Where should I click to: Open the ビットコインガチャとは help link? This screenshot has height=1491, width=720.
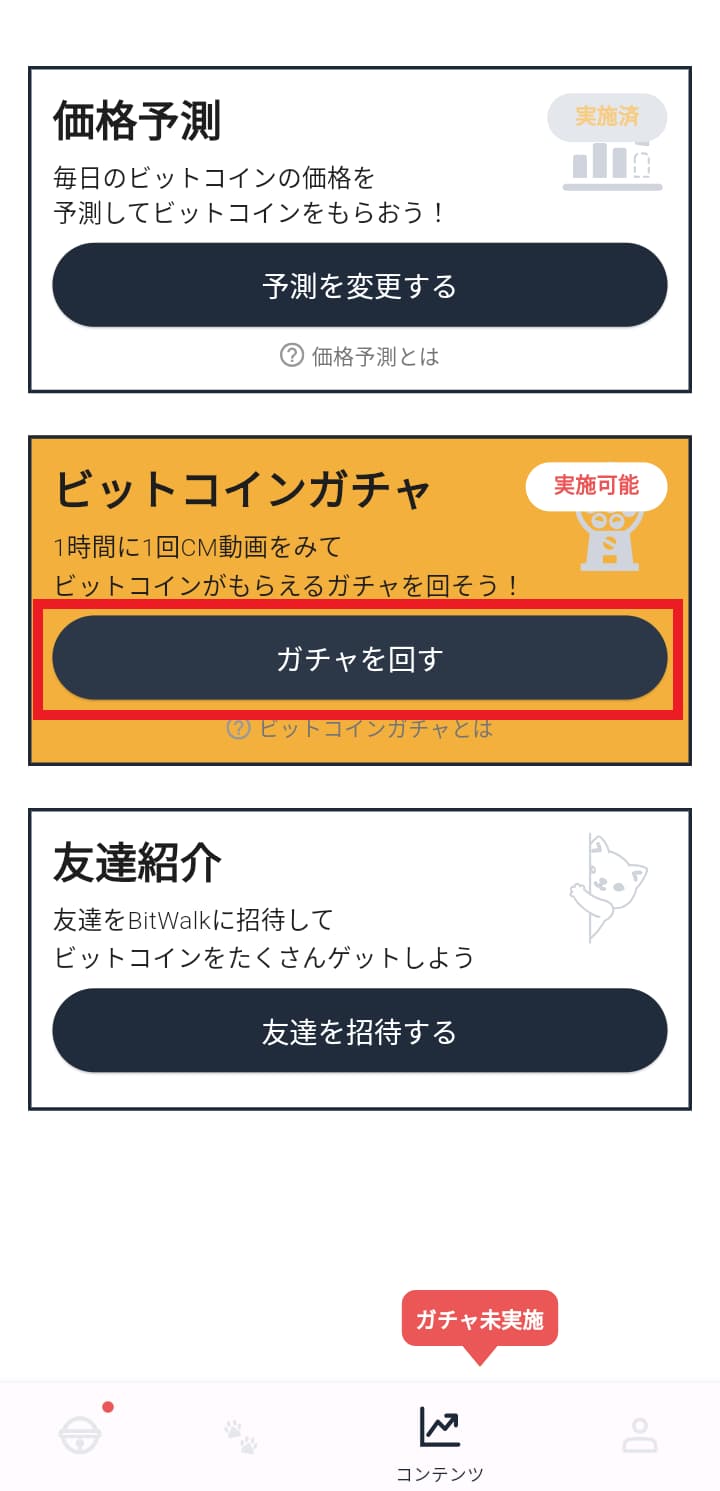pos(370,729)
